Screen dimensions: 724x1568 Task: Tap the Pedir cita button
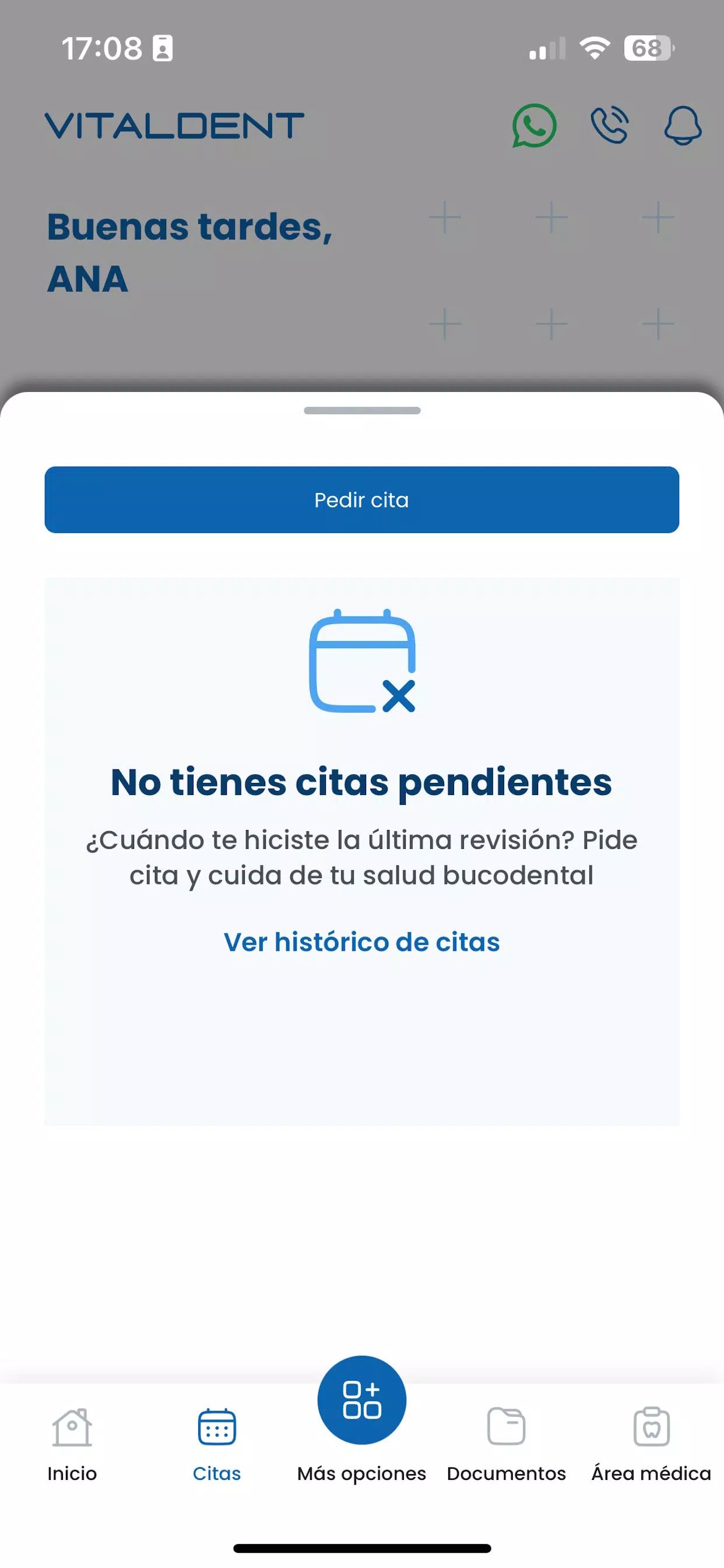click(362, 500)
